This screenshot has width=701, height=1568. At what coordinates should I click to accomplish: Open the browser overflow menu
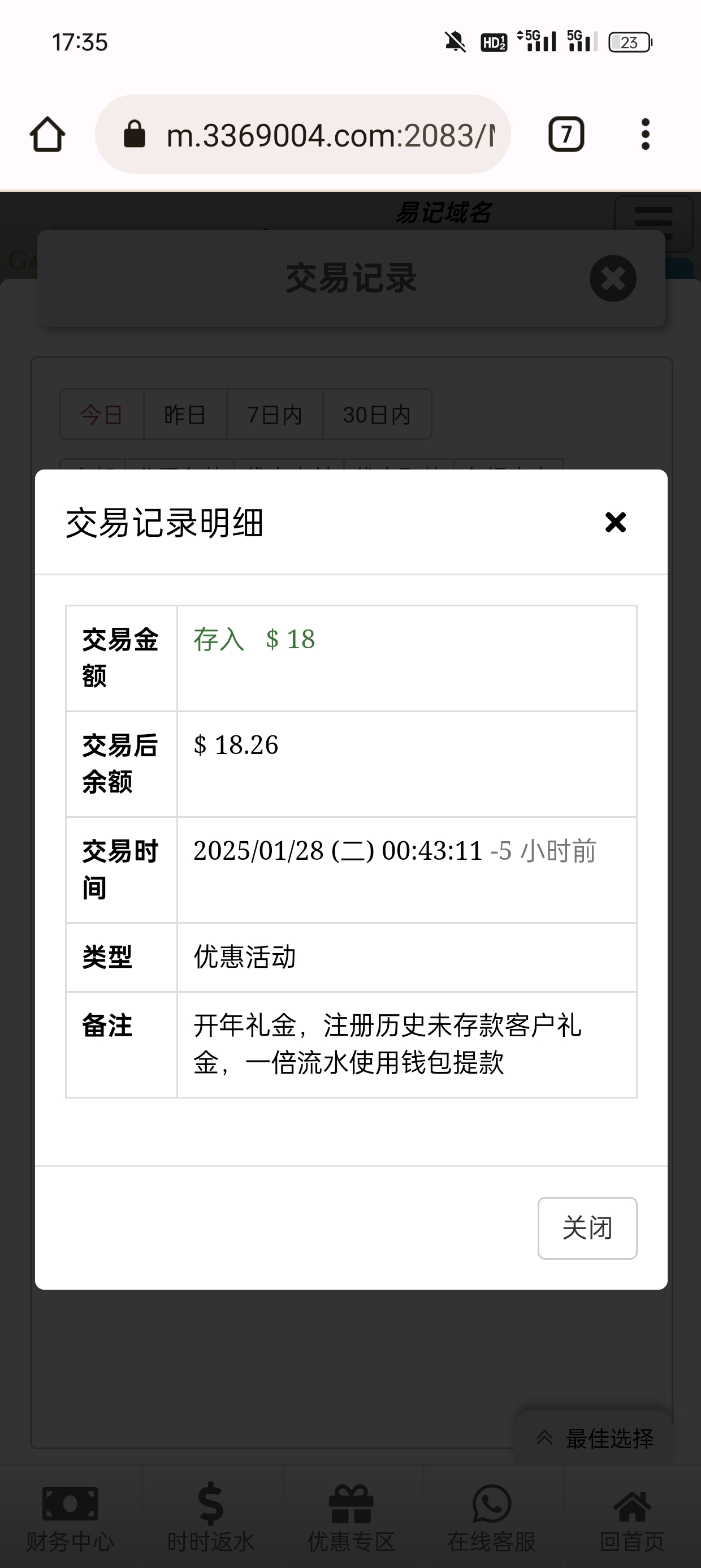[645, 135]
